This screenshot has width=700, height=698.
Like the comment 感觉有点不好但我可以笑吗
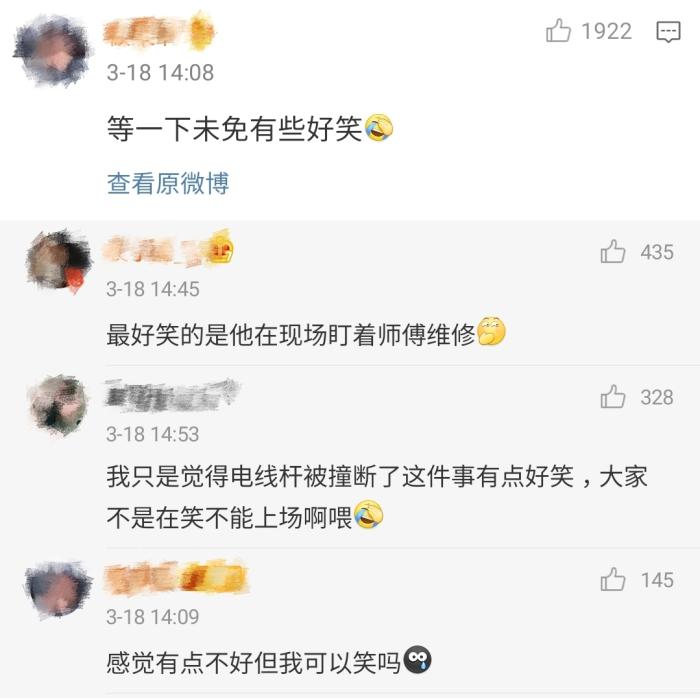[x=613, y=579]
